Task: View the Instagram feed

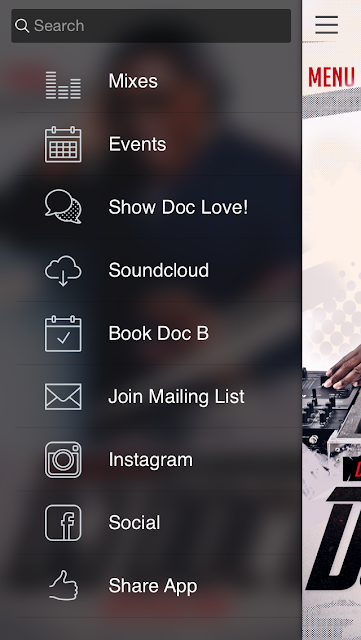Action: pos(151,460)
